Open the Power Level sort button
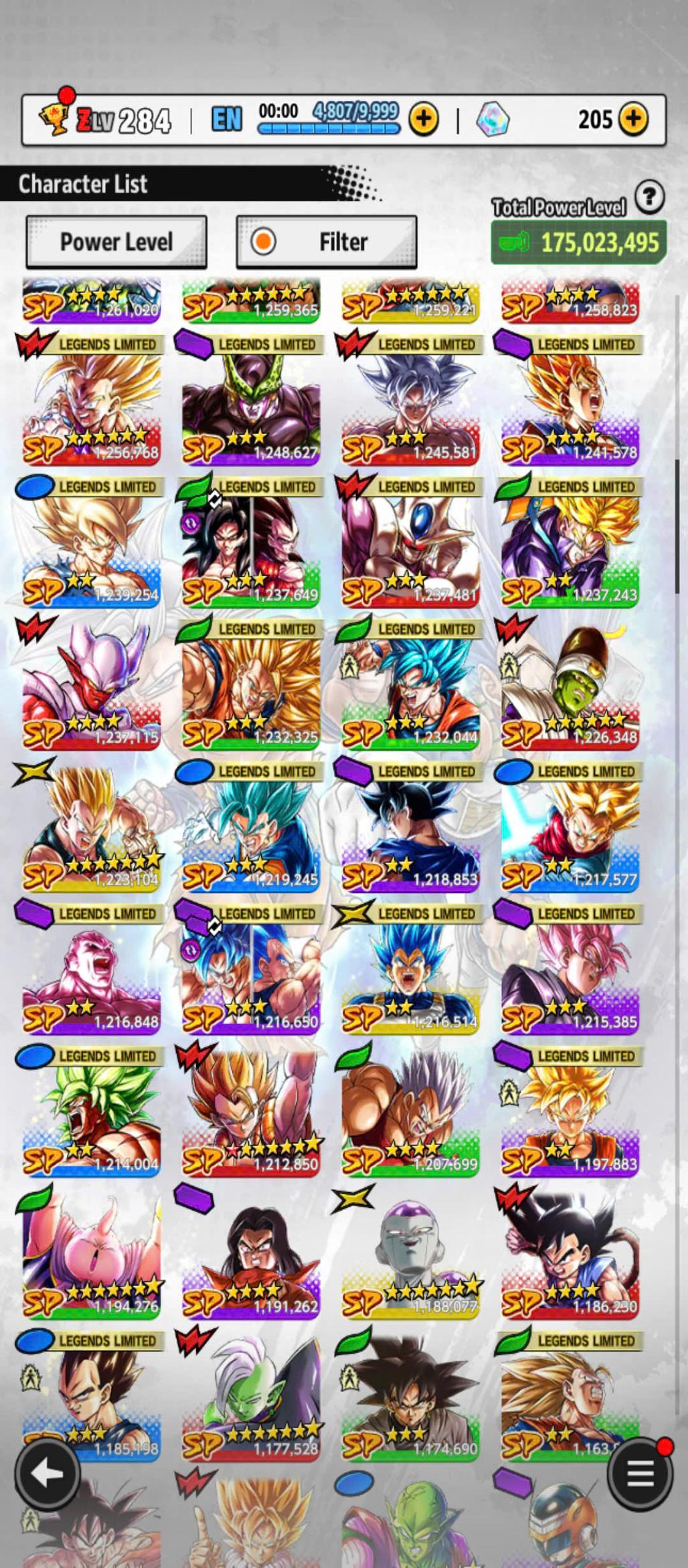 point(116,242)
